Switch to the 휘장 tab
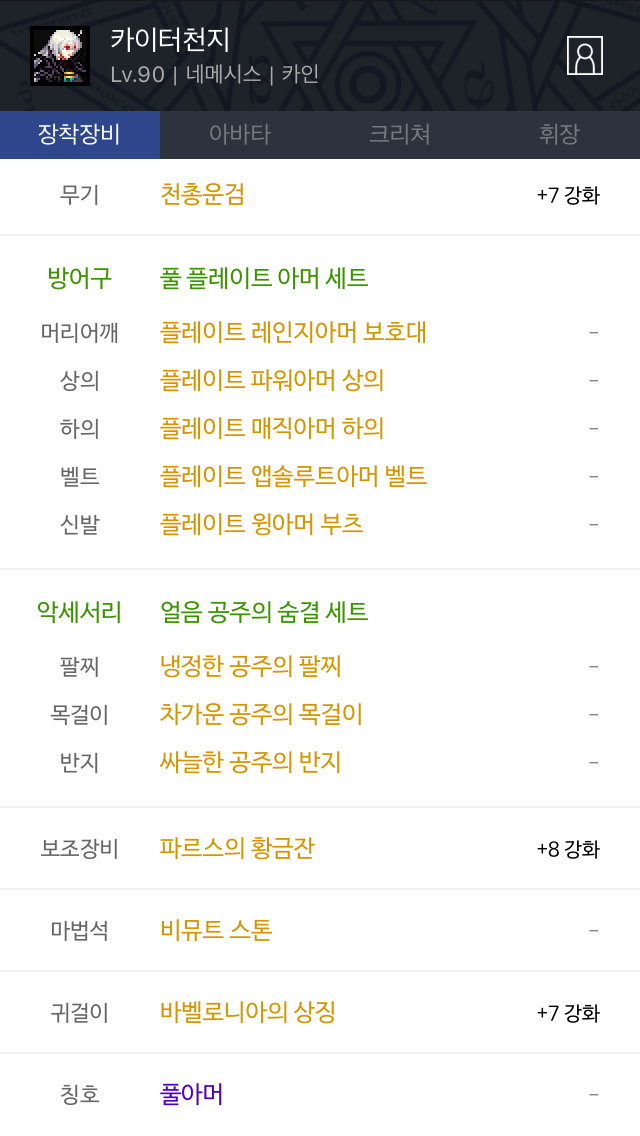 (560, 134)
